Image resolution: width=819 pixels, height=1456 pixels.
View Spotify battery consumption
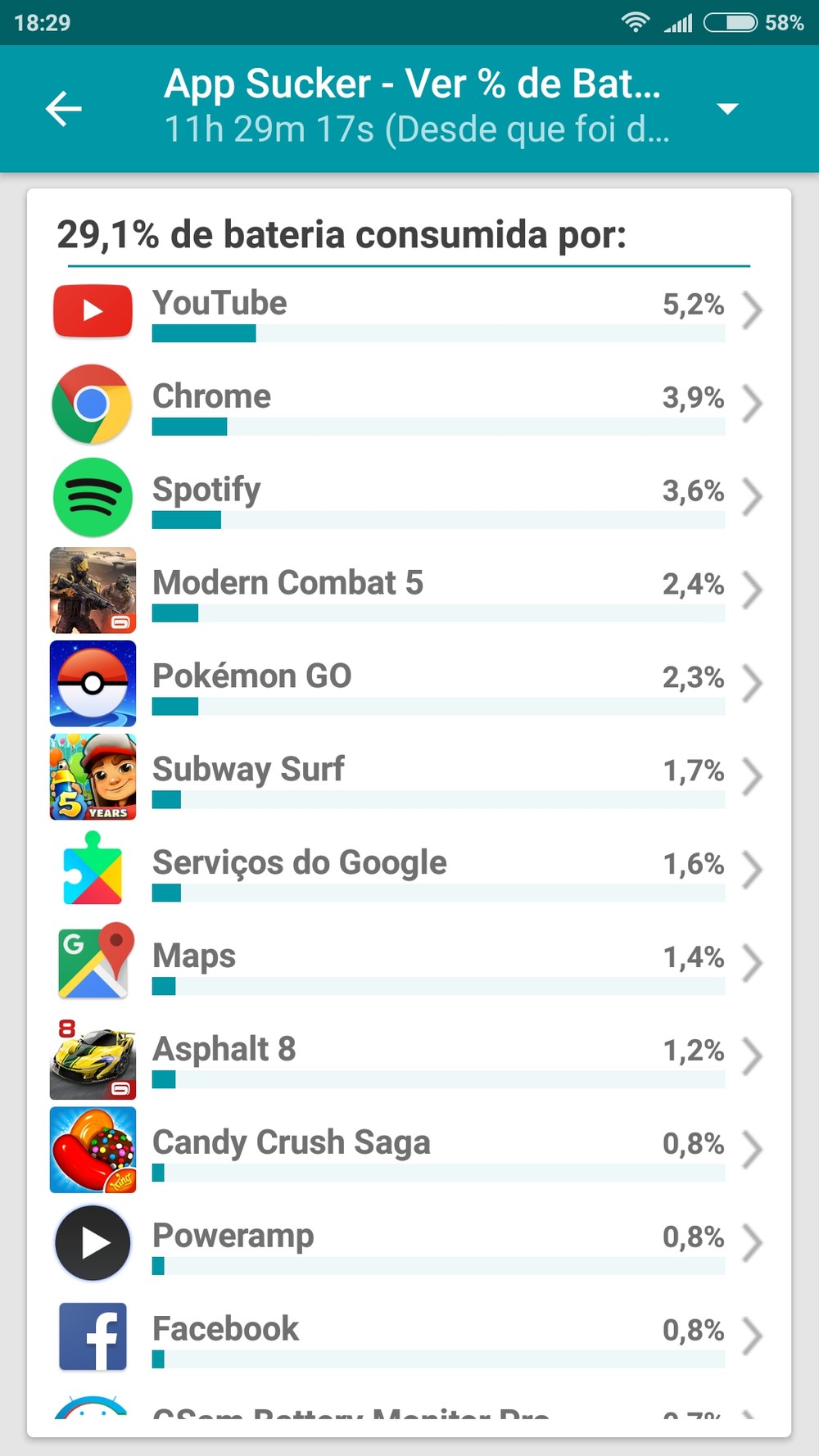[x=409, y=497]
